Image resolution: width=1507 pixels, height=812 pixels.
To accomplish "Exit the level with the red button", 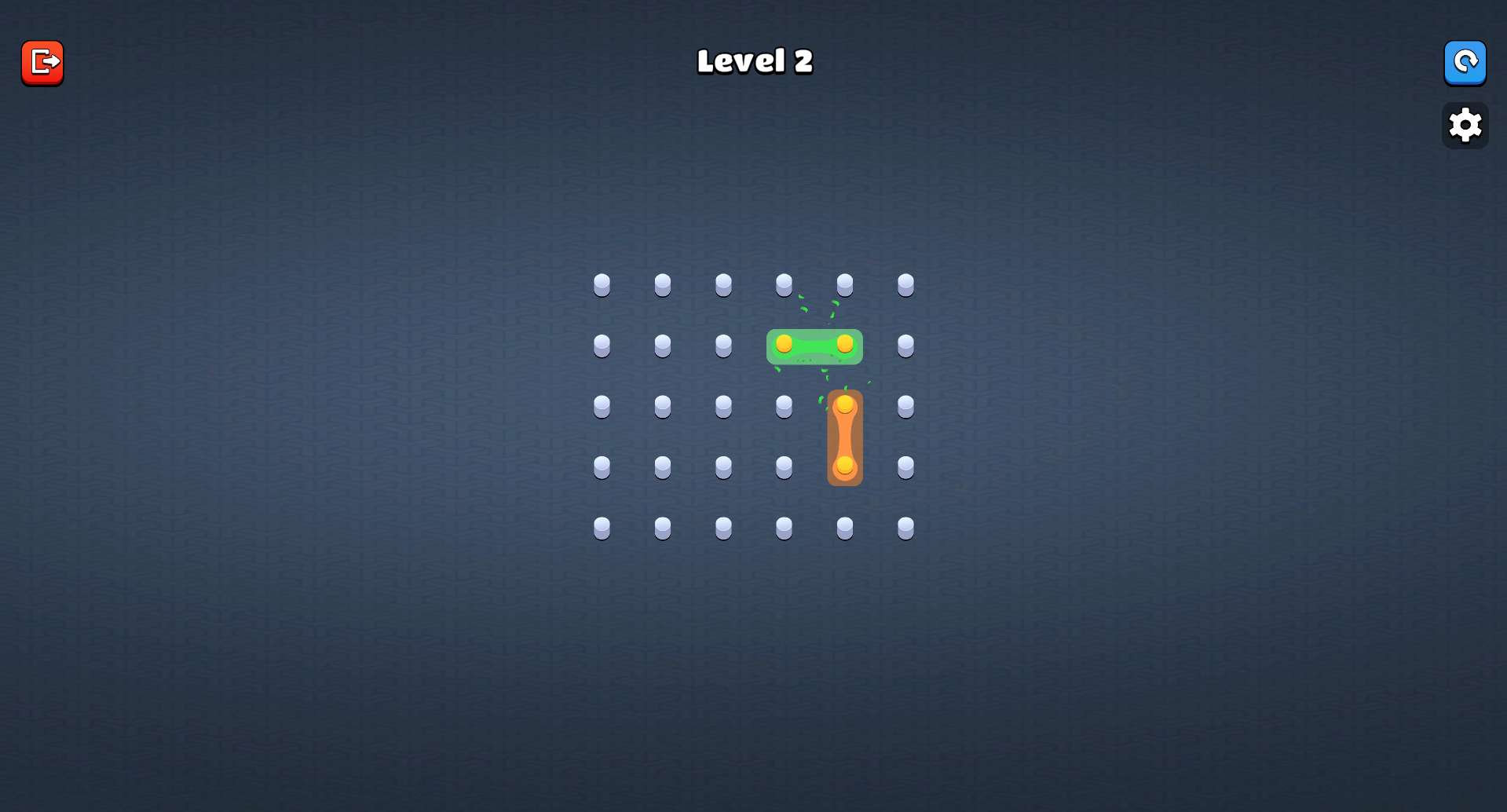I will 42,62.
